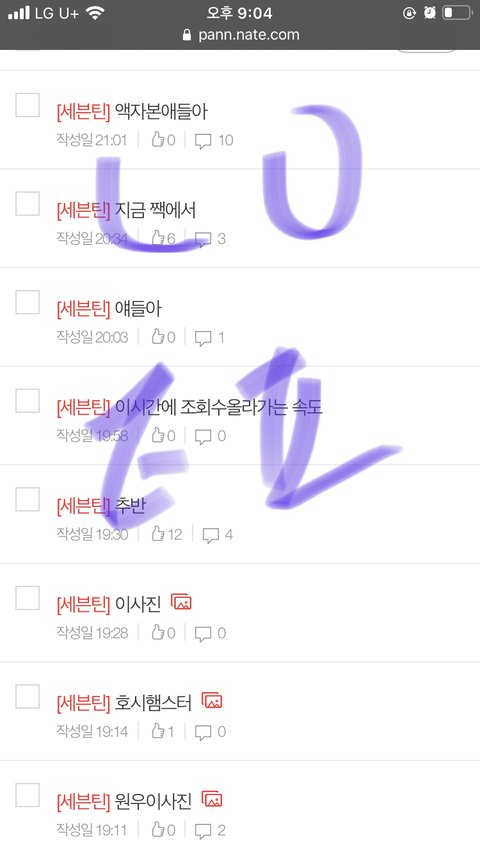Select the checkbox for 호시햄스터

27,697
